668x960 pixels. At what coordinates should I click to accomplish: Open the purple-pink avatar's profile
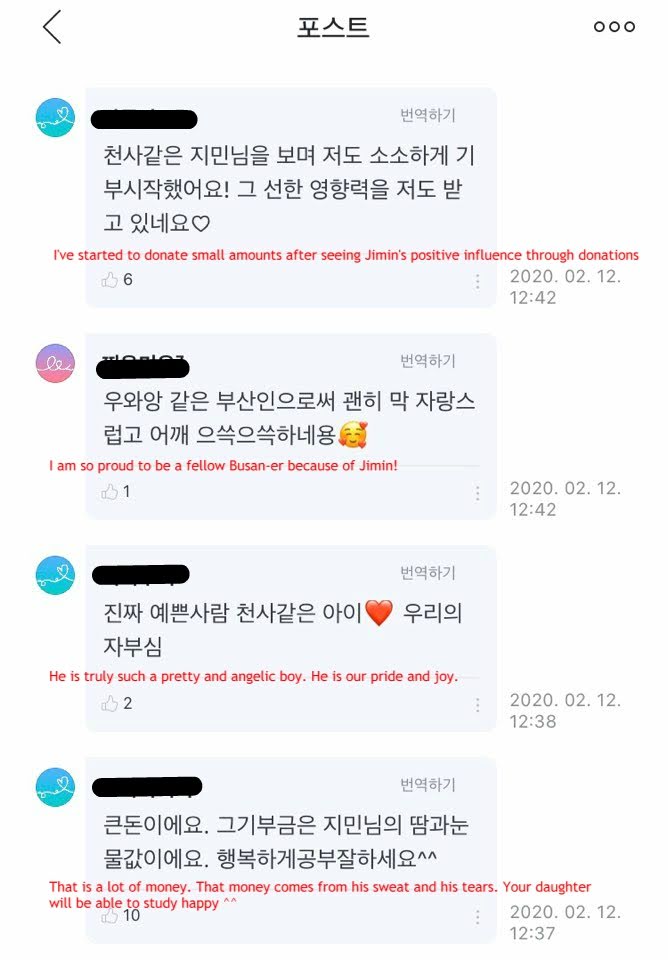click(55, 363)
